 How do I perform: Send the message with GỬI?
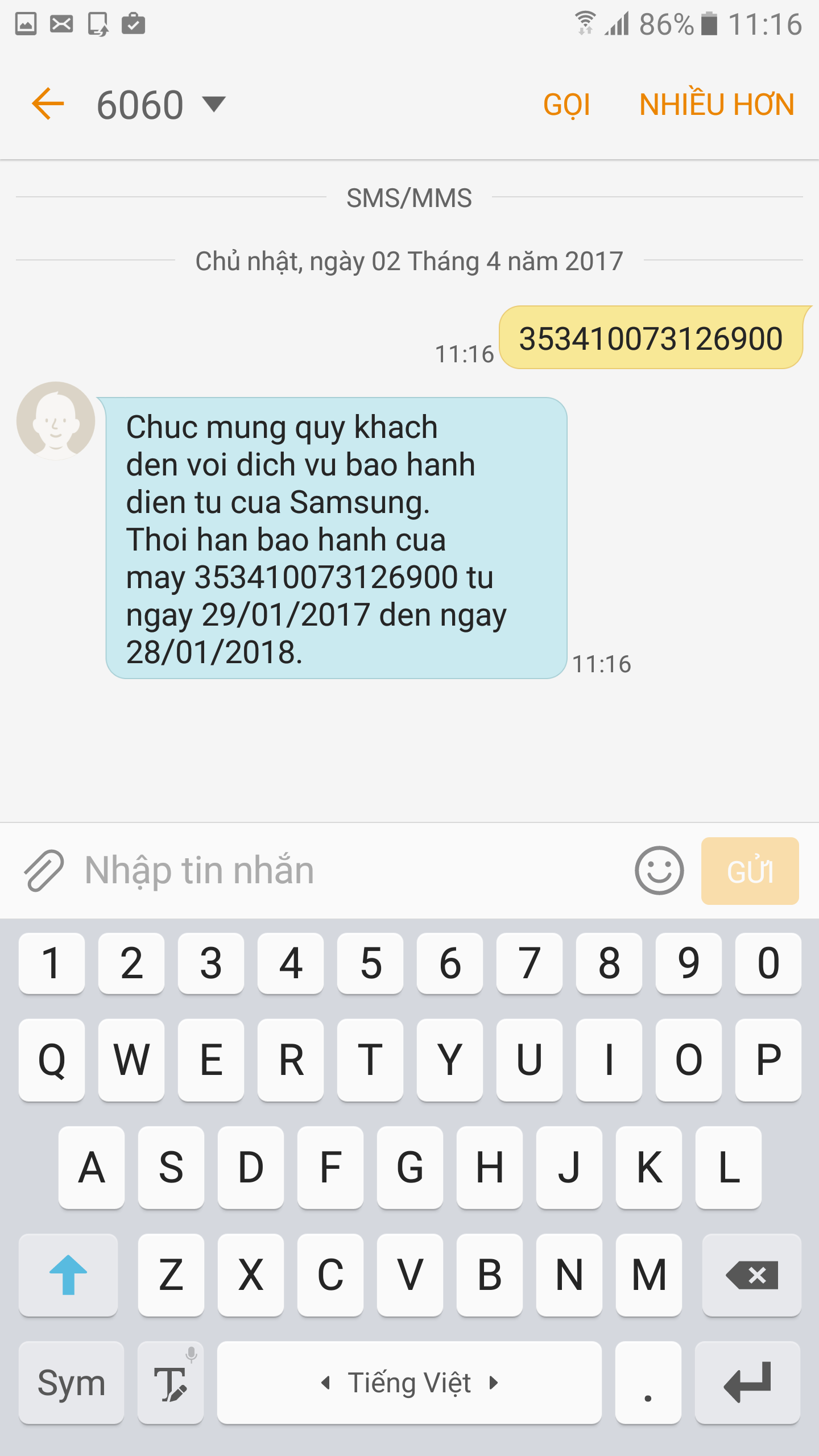point(750,871)
